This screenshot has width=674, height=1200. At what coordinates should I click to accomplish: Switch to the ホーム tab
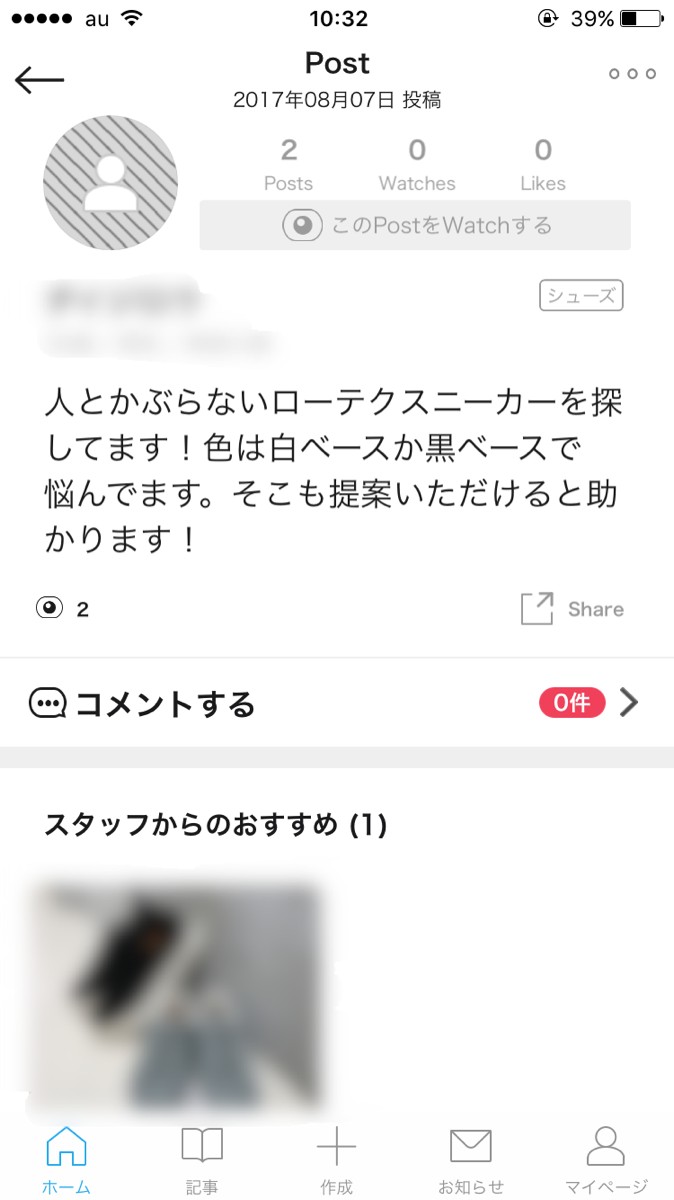[x=67, y=1160]
